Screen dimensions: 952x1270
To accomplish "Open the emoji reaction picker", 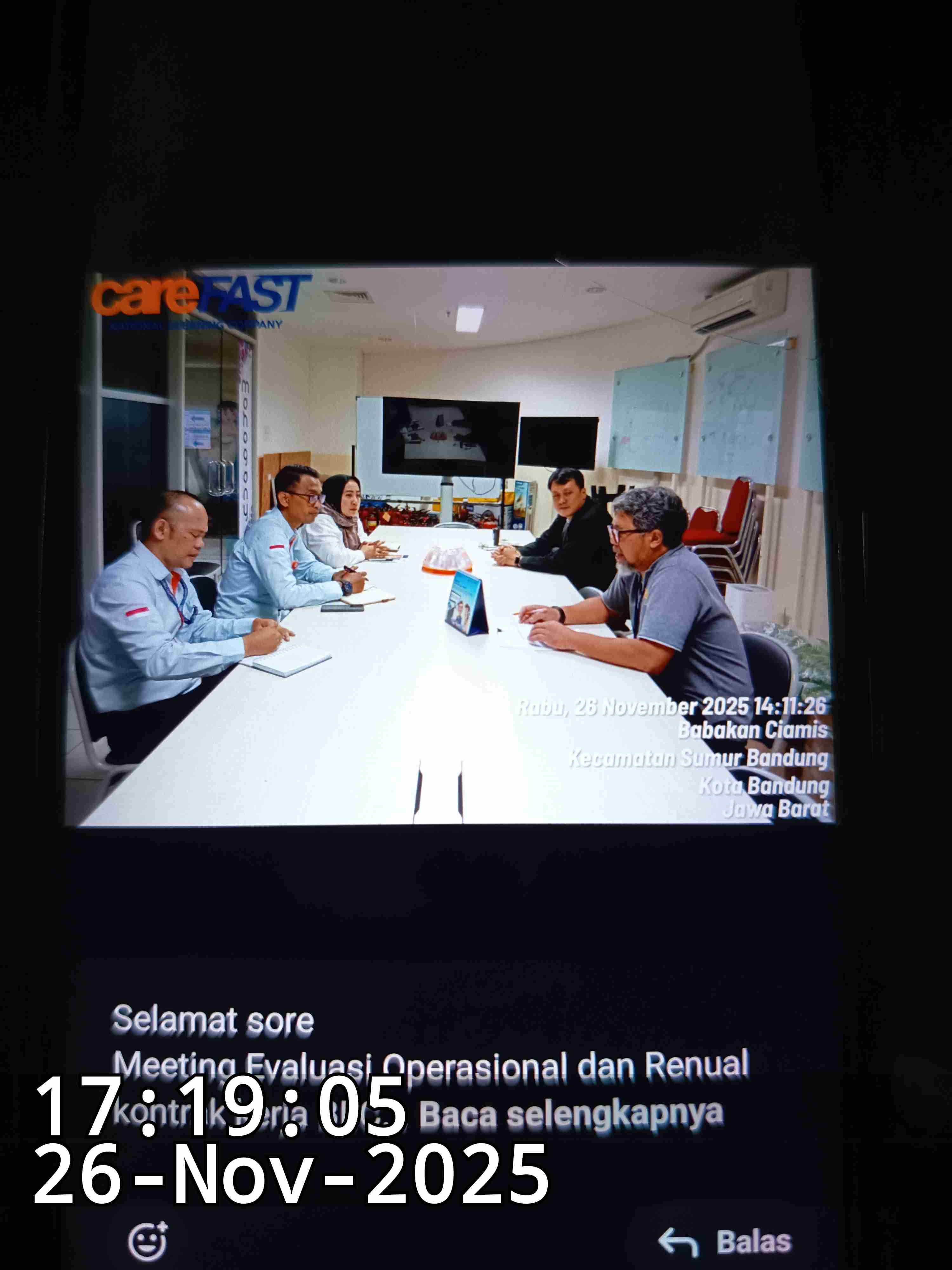I will pos(148,1241).
